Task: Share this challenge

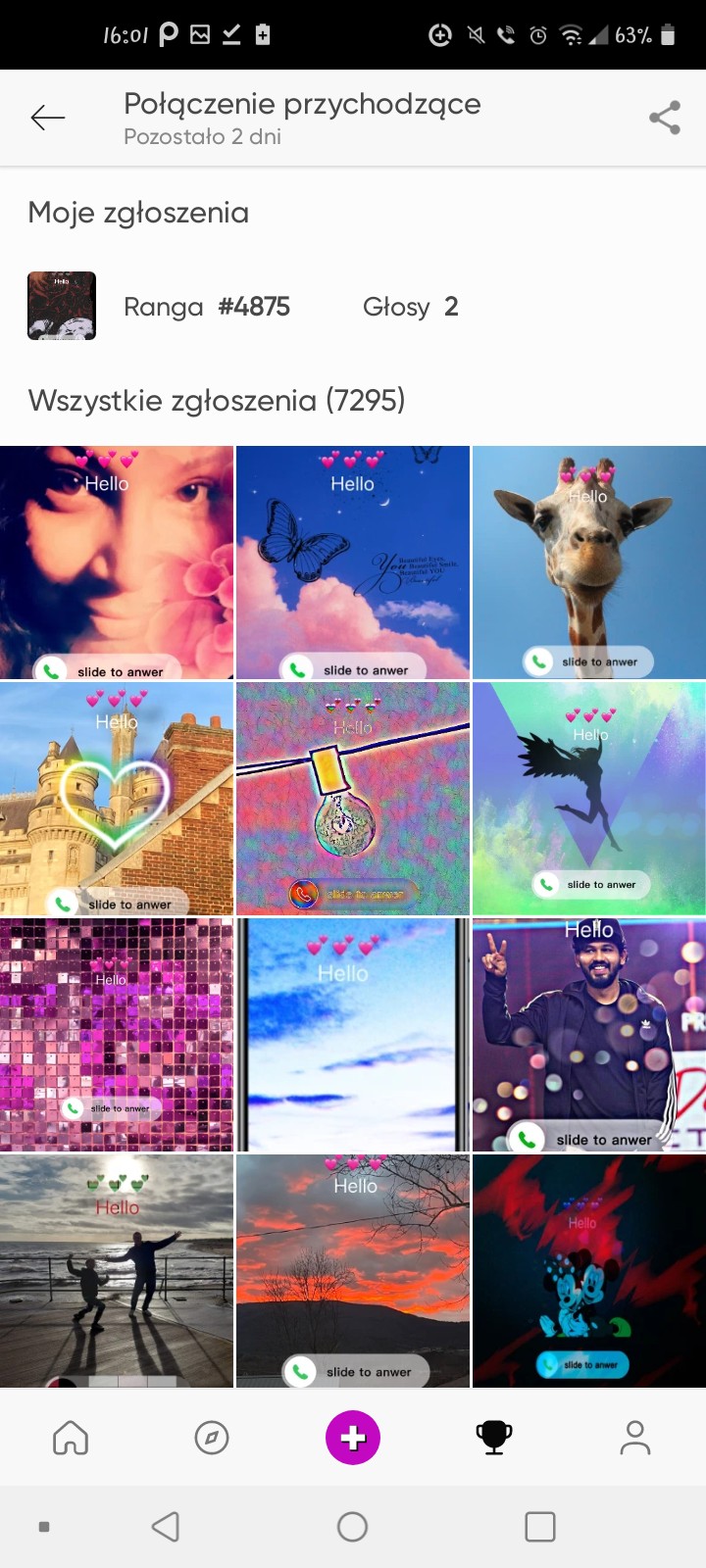Action: [x=665, y=118]
